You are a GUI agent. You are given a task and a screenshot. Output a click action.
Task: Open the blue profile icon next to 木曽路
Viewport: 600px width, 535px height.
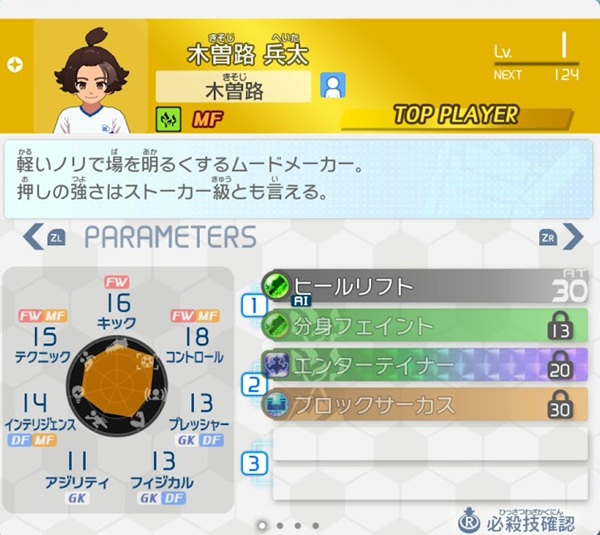coord(331,86)
